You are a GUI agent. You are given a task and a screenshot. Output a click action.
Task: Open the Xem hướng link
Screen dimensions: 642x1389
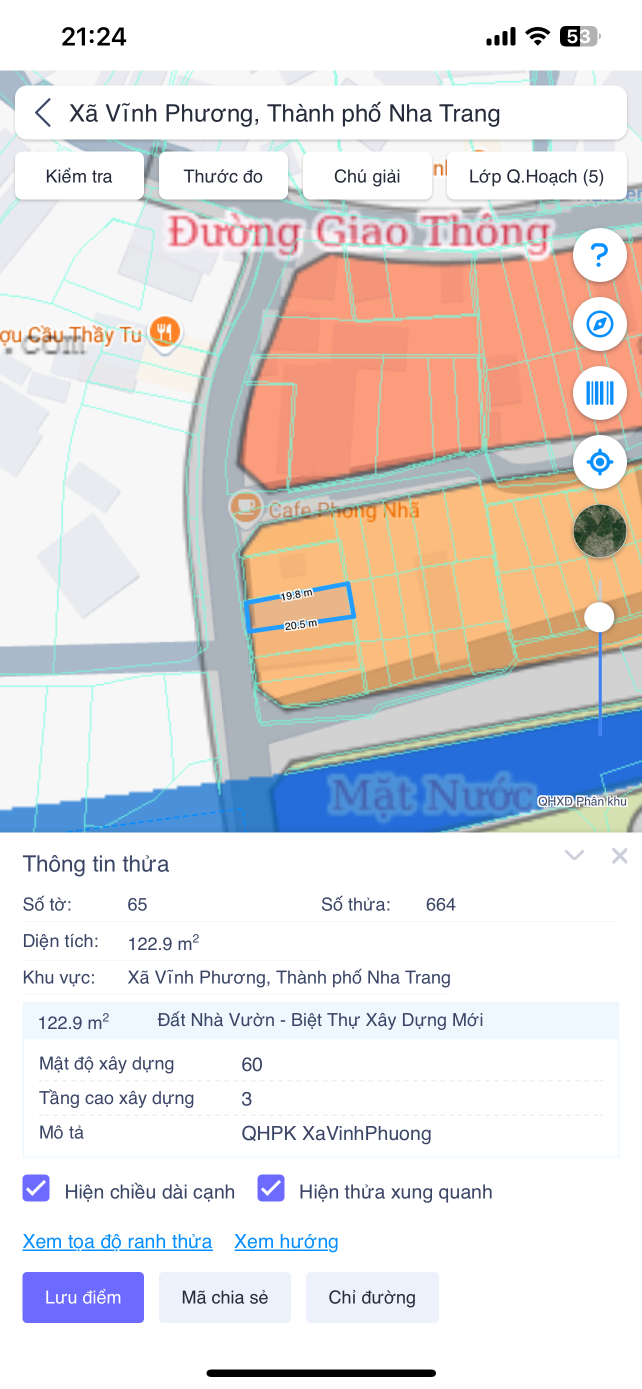click(x=286, y=1242)
